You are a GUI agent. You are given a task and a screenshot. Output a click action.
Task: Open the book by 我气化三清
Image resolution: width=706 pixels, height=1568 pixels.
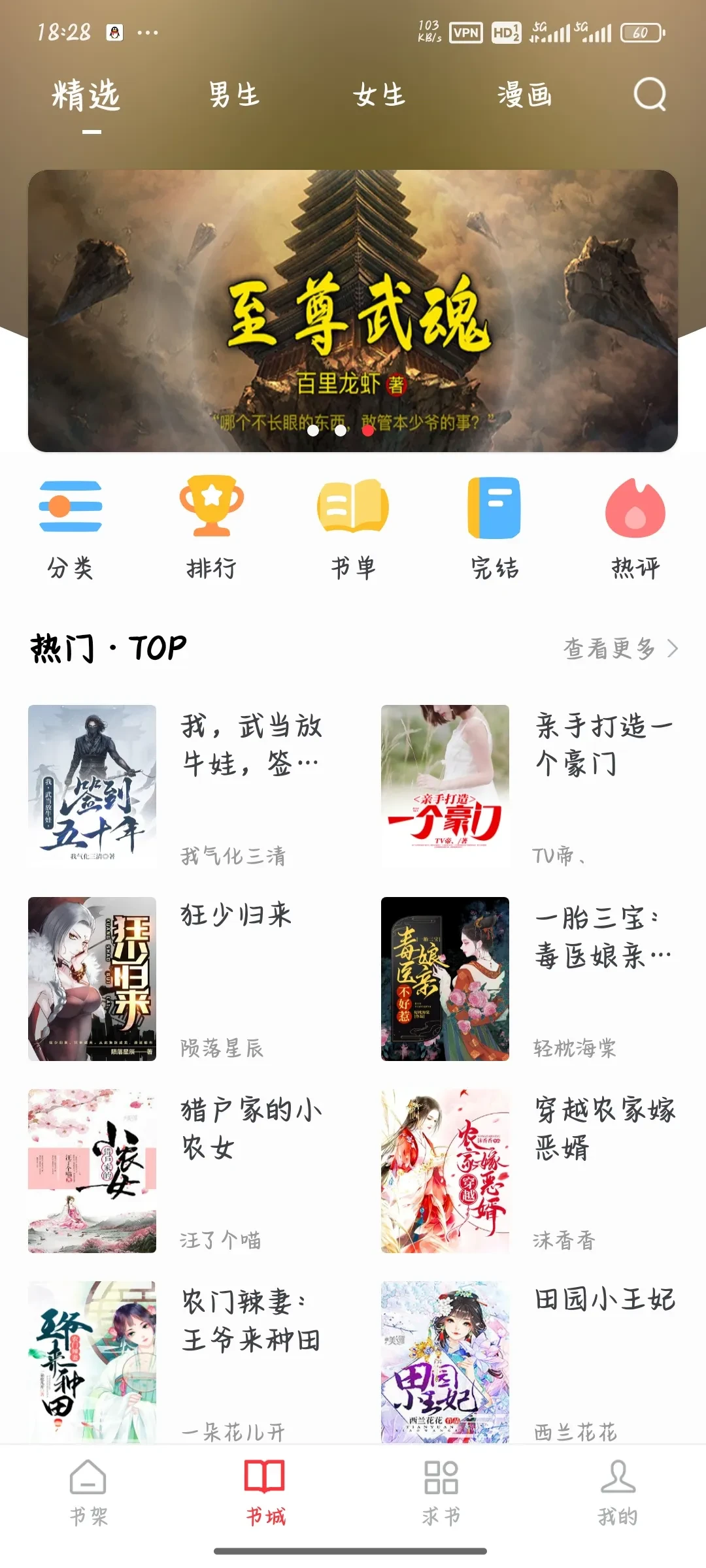(x=176, y=786)
